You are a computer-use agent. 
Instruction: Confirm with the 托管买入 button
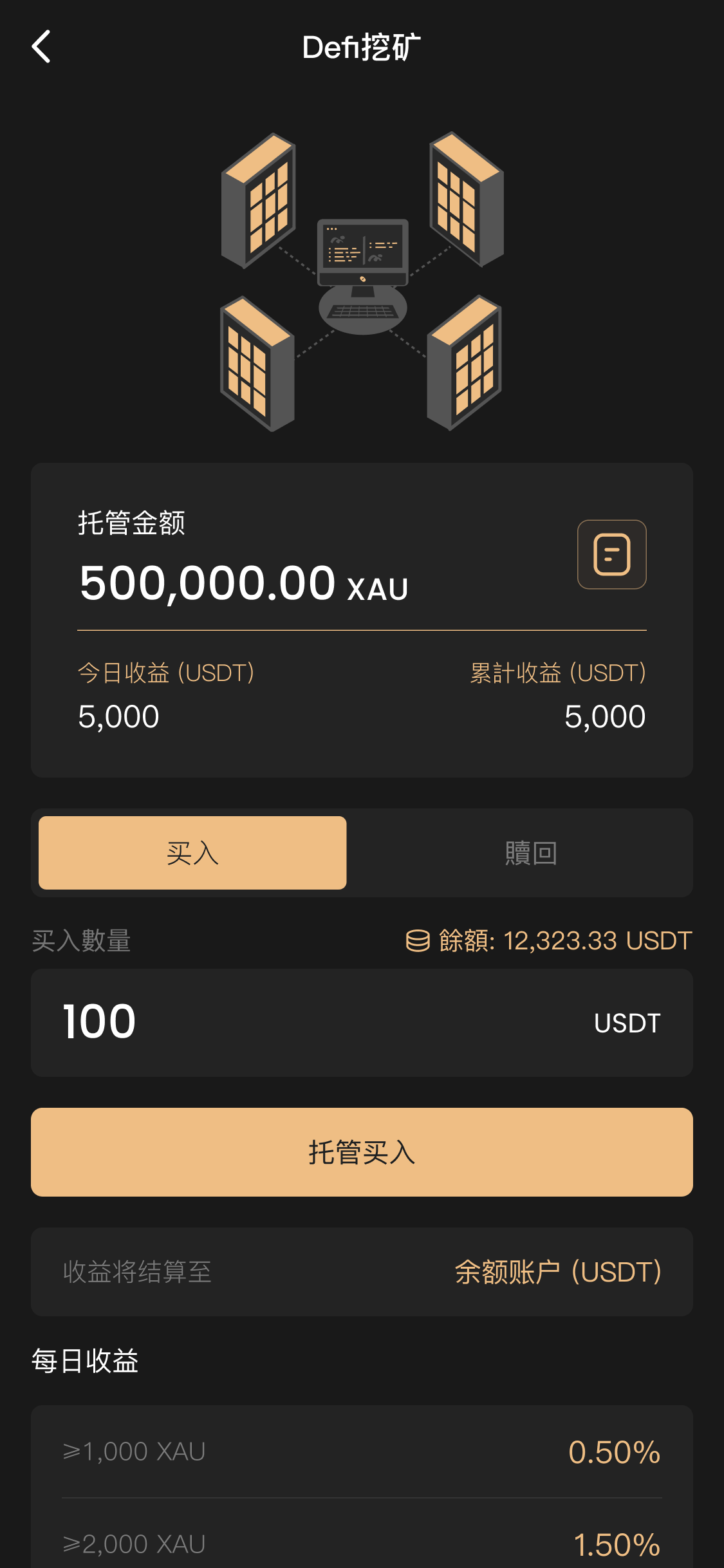coord(362,1152)
